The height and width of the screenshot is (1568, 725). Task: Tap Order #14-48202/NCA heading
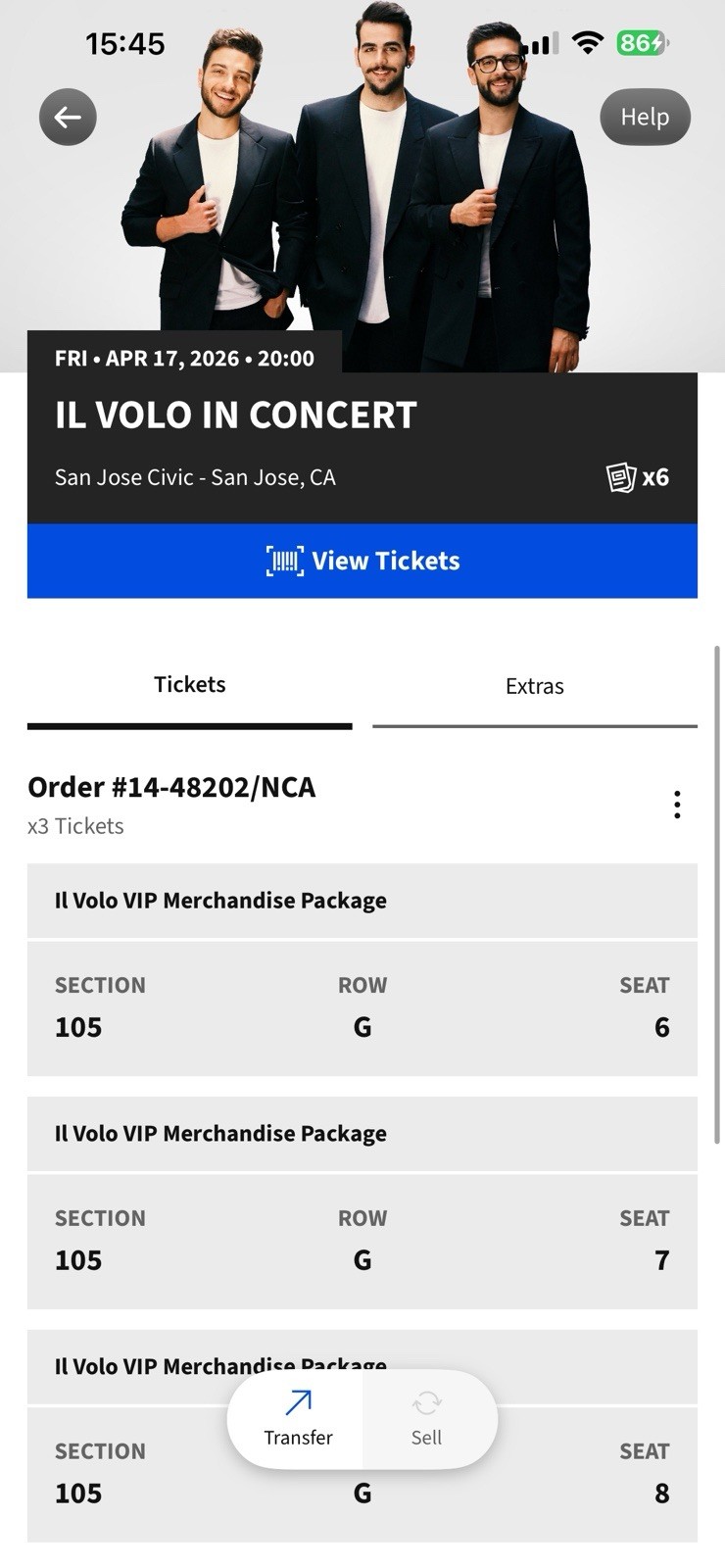(171, 786)
